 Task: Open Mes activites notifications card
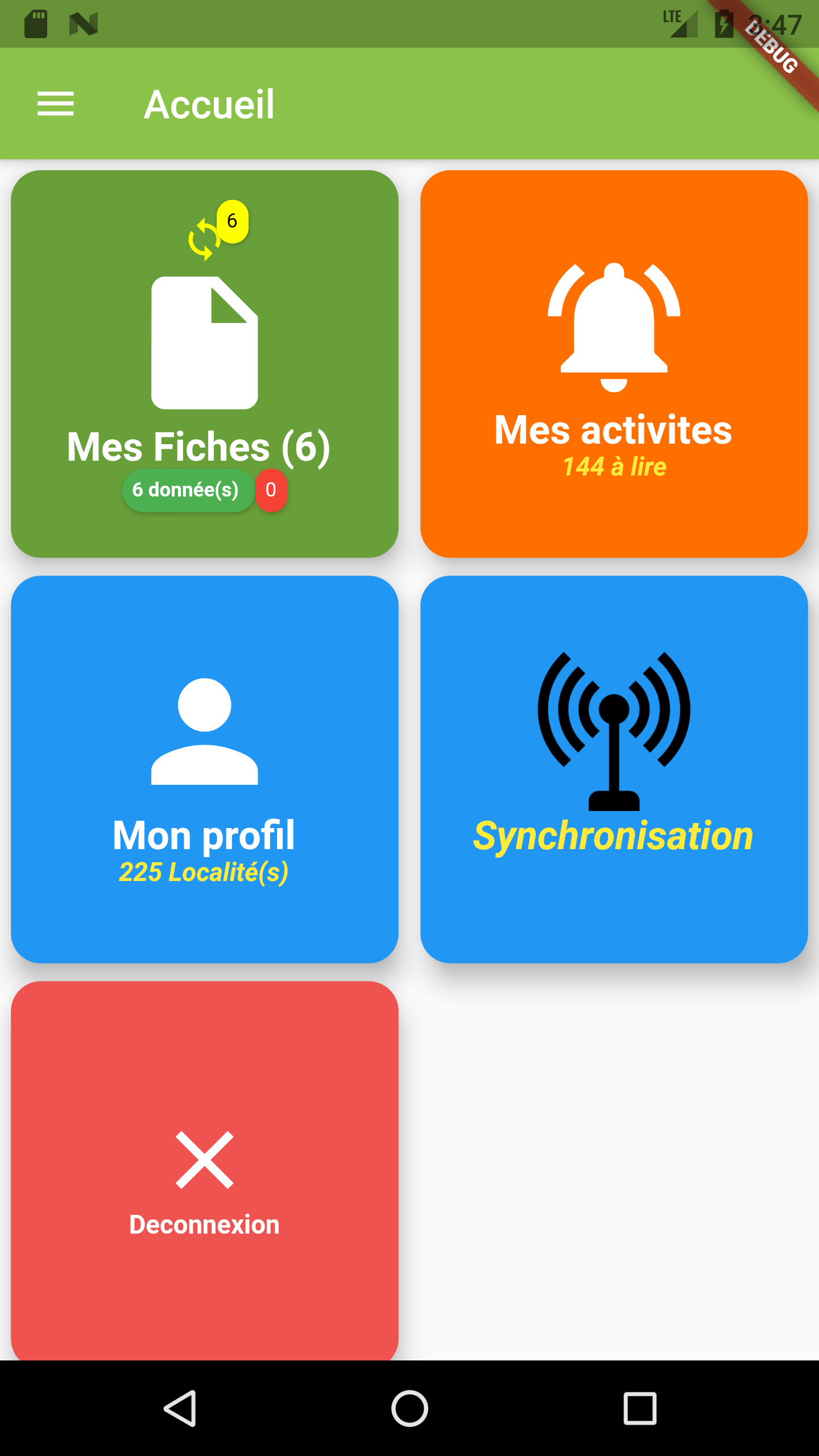point(614,364)
